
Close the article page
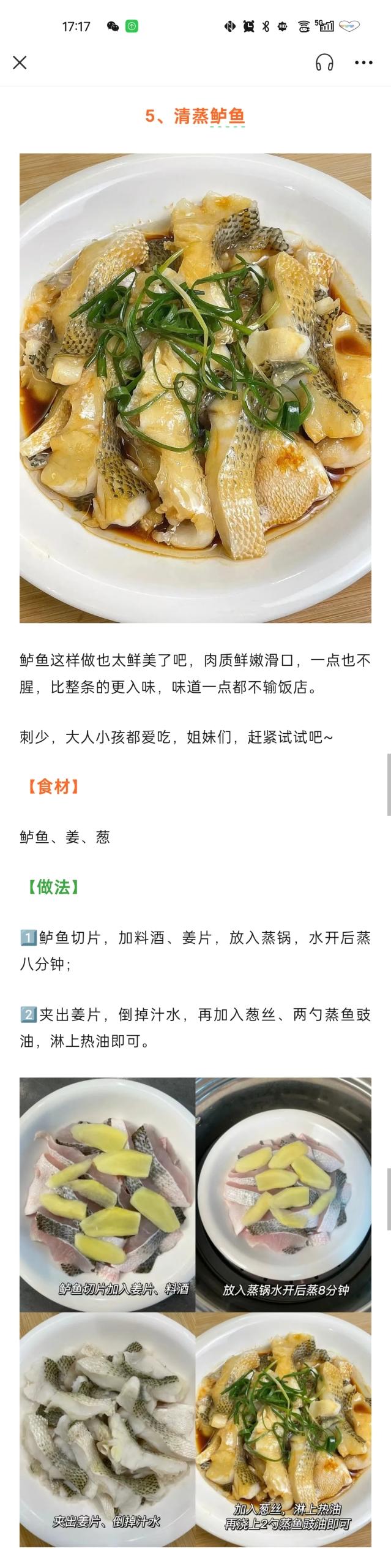coord(20,62)
